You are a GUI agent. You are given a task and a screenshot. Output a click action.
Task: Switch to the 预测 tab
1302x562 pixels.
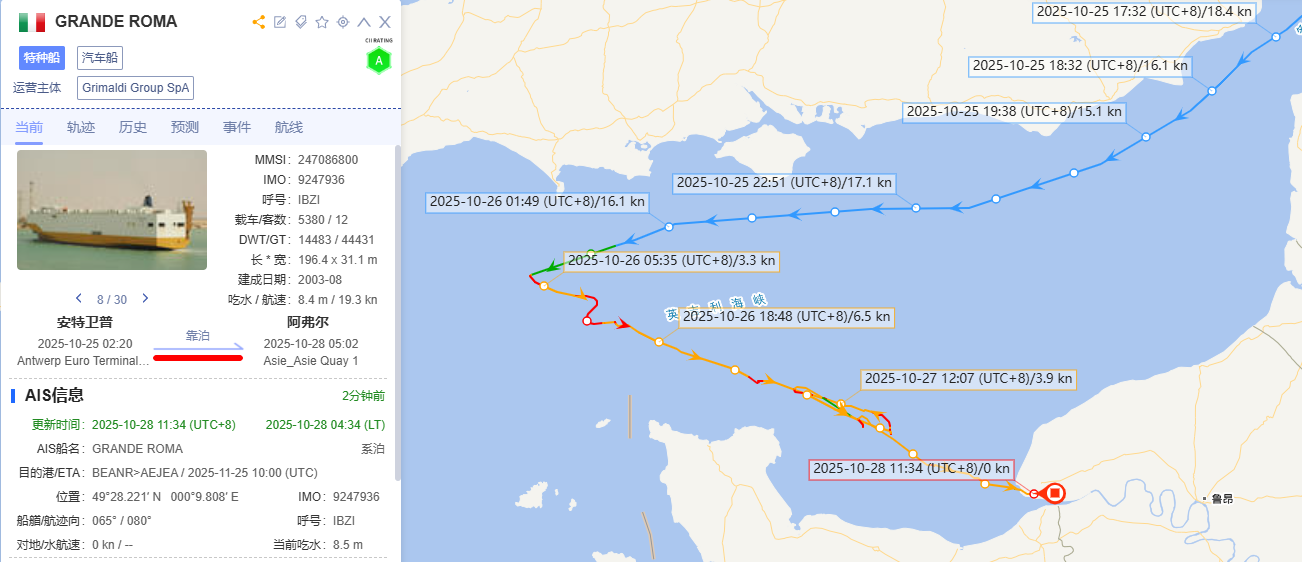tap(185, 127)
